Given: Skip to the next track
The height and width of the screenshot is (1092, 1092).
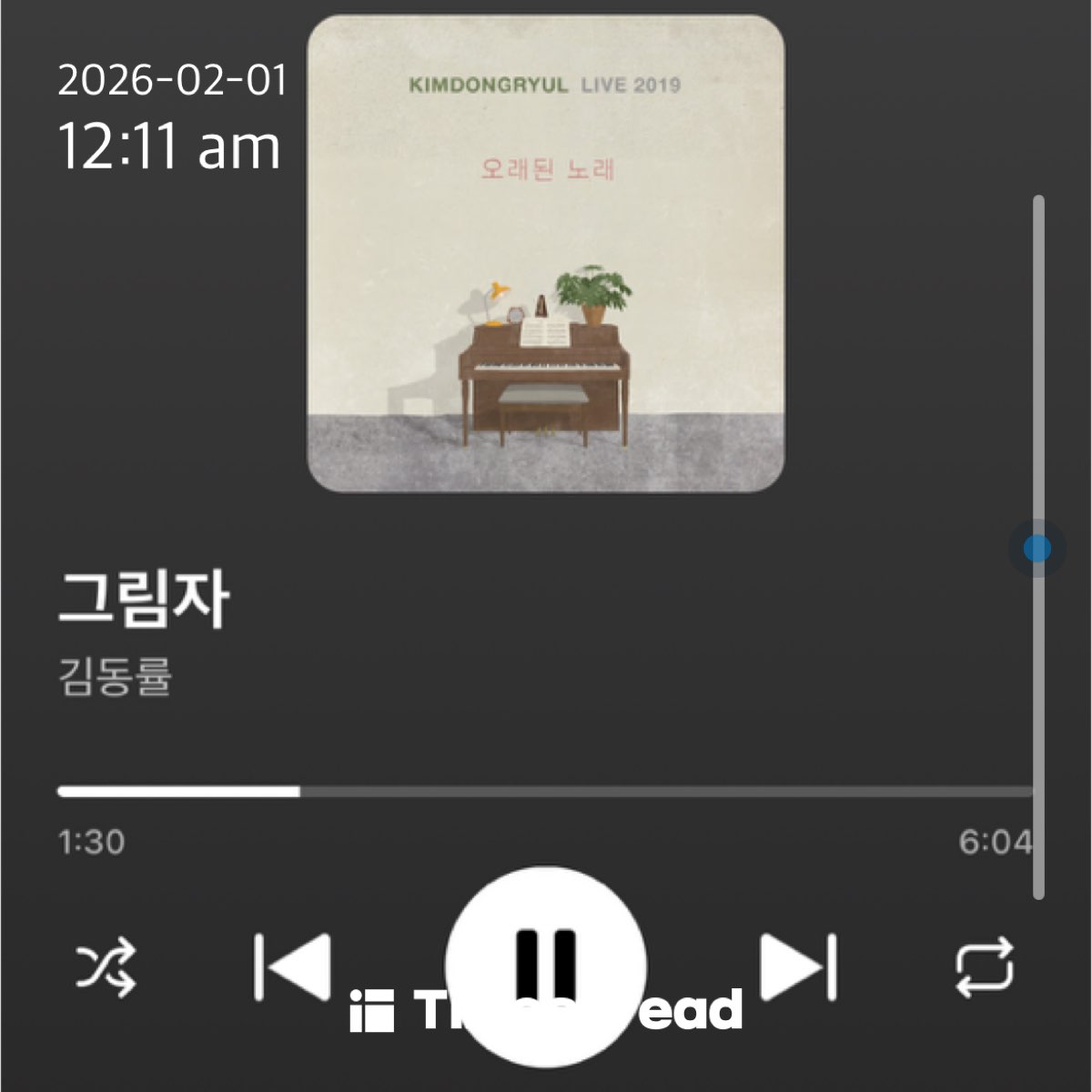Looking at the screenshot, I should 798,966.
